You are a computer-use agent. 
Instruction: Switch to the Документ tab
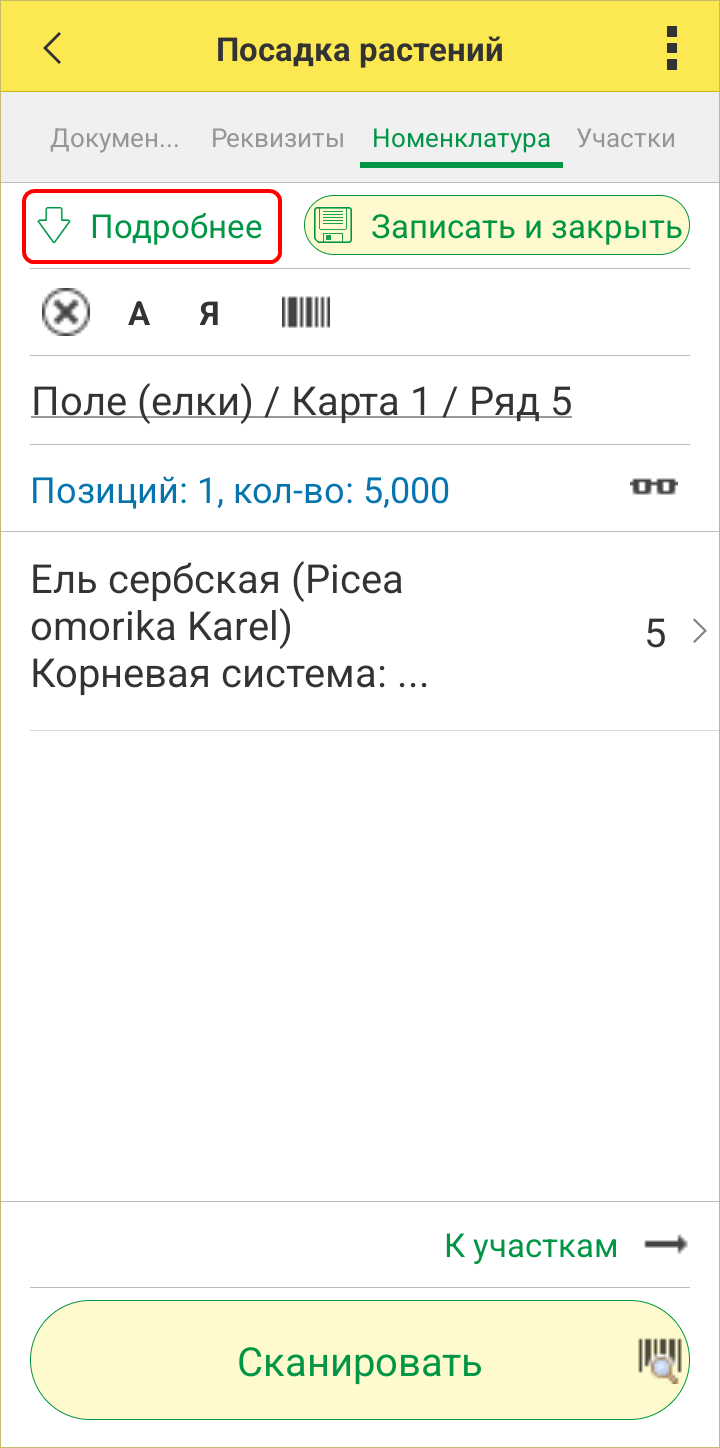point(115,138)
